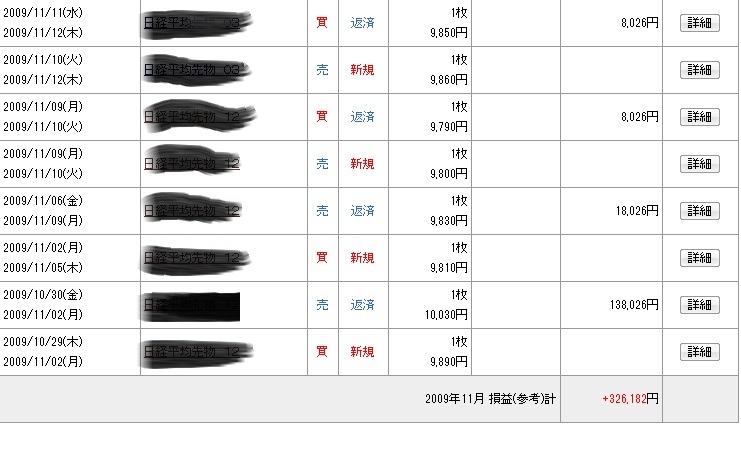This screenshot has height=460, width=741.
Task: Show 詳細 for the 9,790円 trade
Action: (x=700, y=117)
